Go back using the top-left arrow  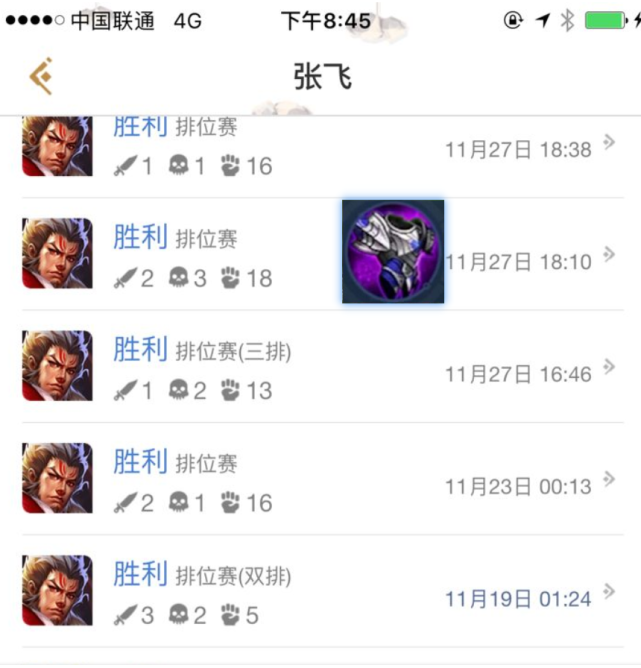[x=42, y=76]
